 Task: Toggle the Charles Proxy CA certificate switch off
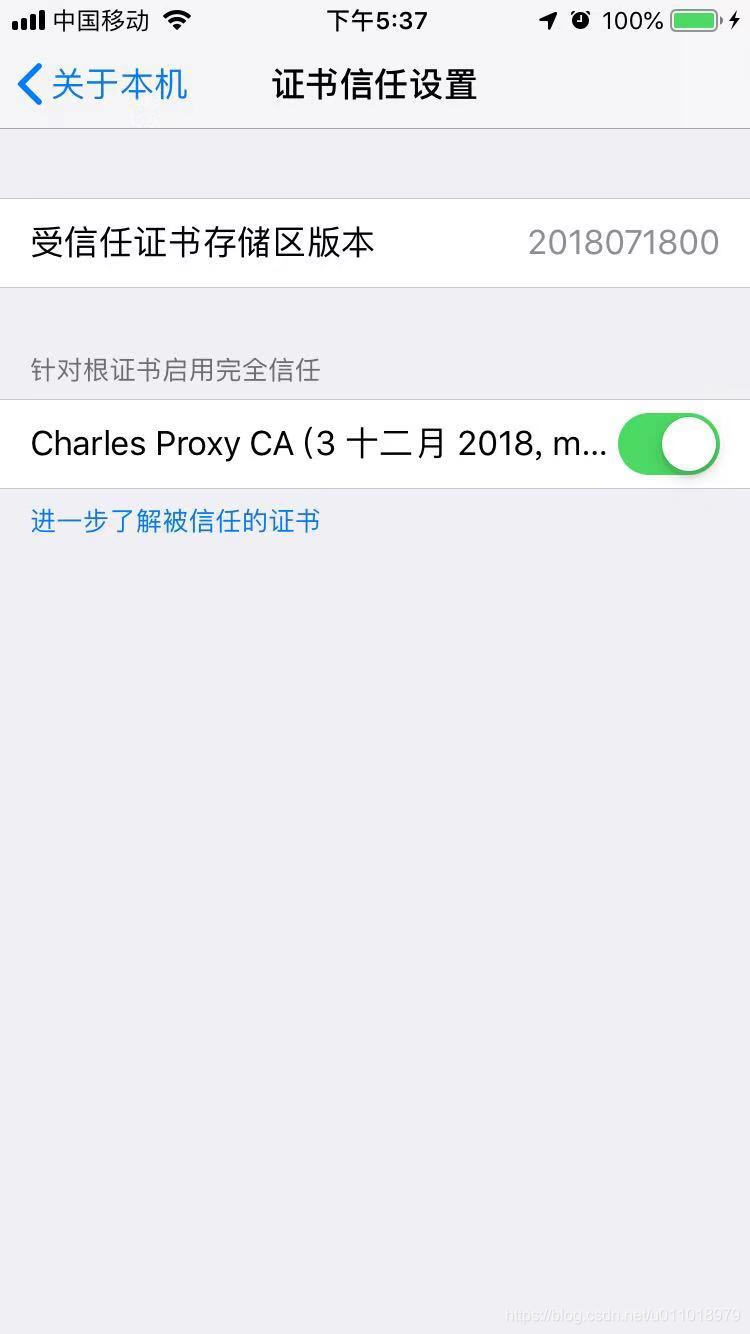pos(668,443)
